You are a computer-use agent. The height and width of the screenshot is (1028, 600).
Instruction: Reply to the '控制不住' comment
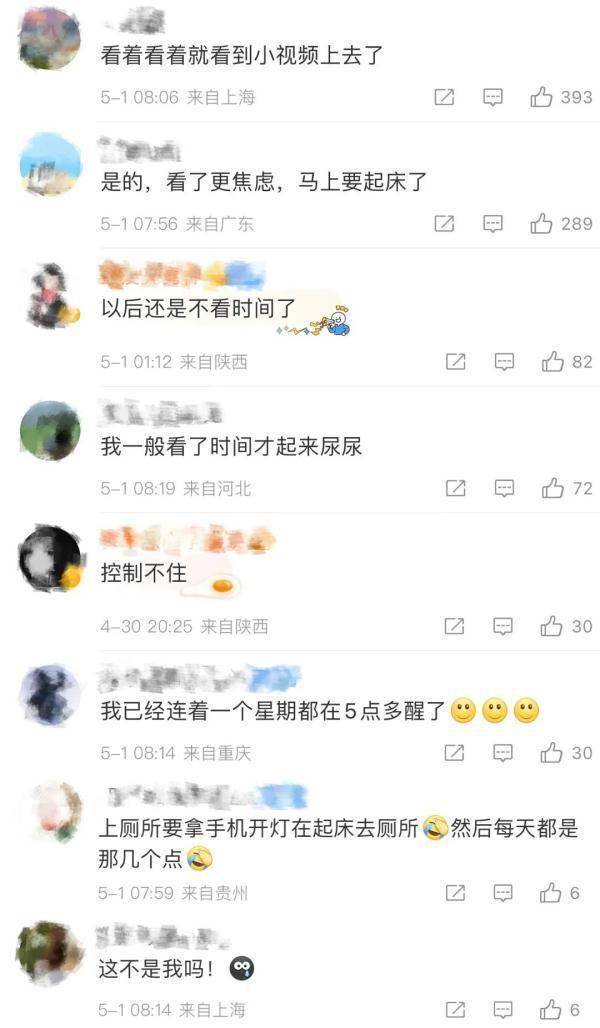503,626
